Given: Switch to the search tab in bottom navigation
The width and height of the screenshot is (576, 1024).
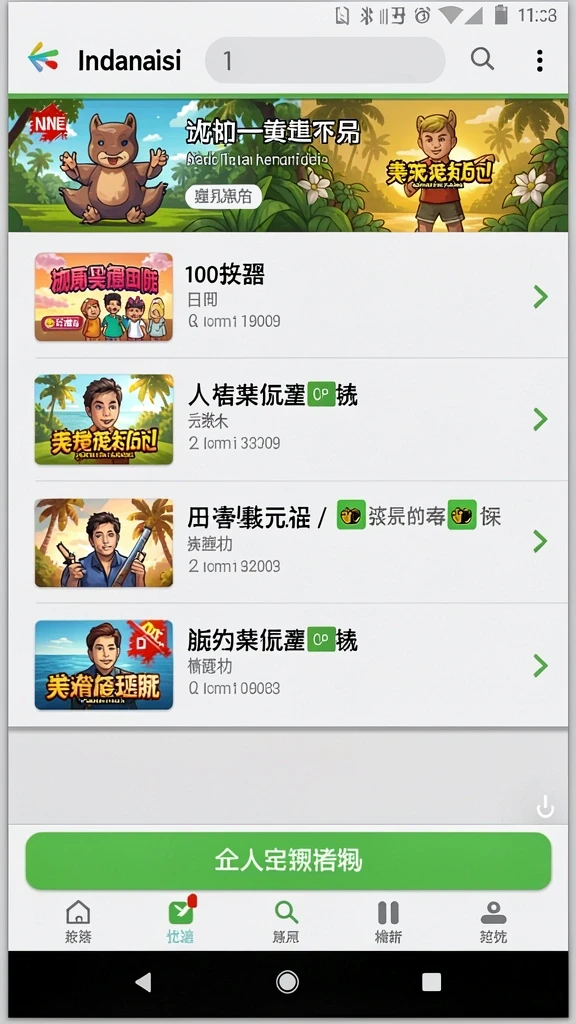Looking at the screenshot, I should pyautogui.click(x=285, y=921).
